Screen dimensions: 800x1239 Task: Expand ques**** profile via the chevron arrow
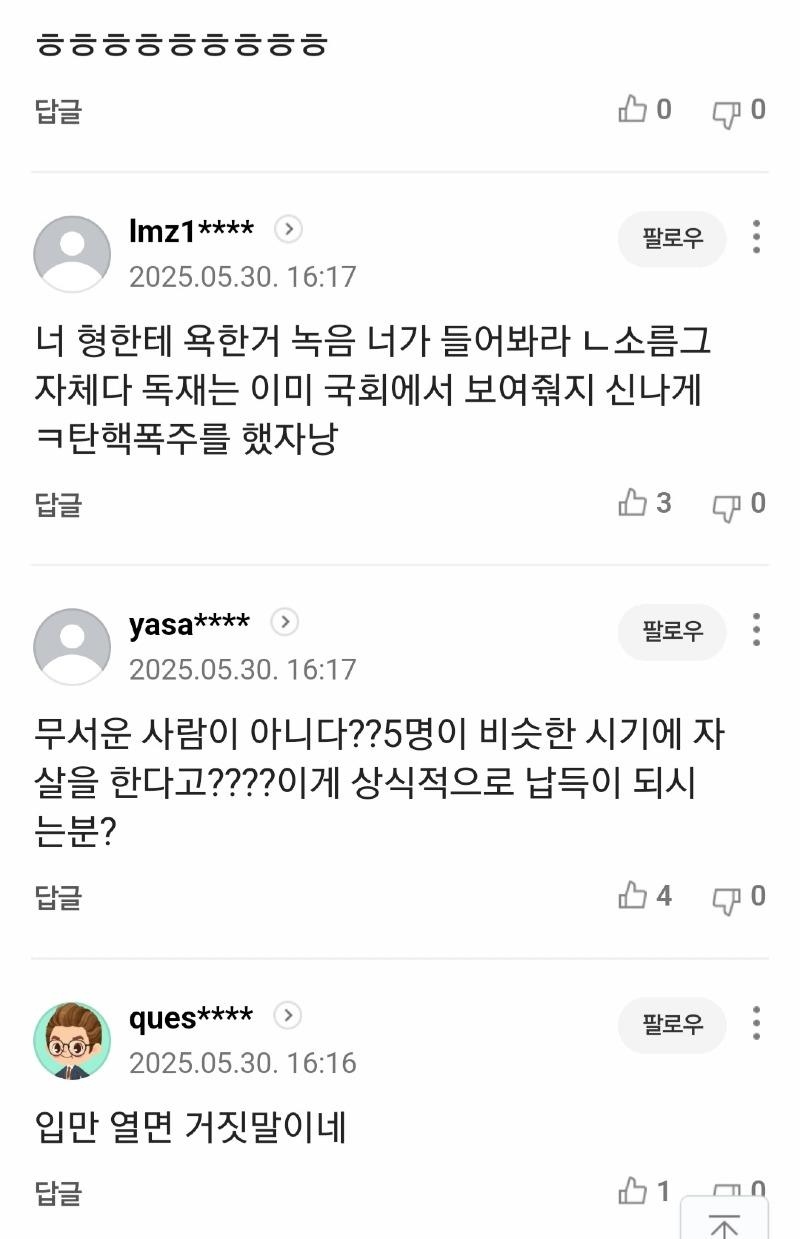[287, 1016]
